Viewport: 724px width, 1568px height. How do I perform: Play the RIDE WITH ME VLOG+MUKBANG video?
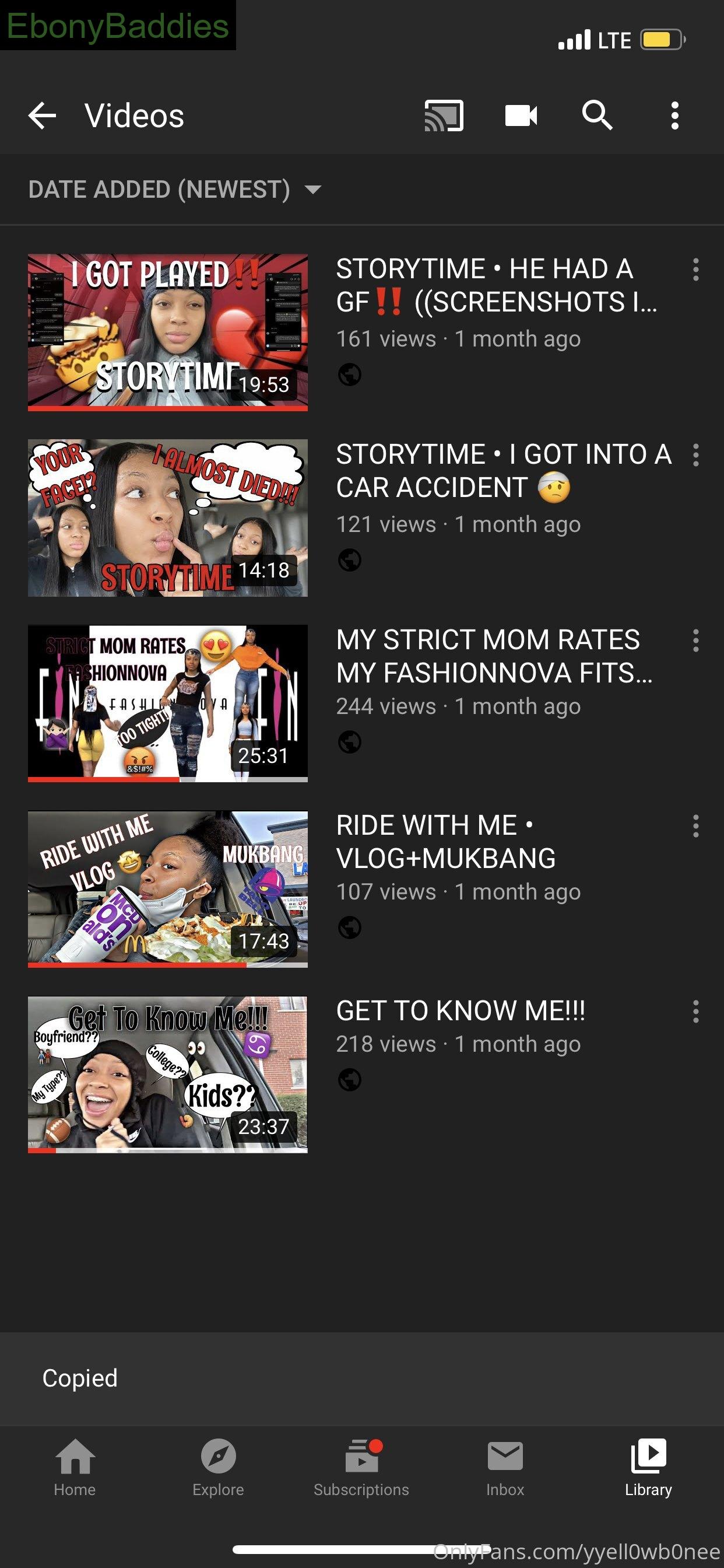pos(167,890)
